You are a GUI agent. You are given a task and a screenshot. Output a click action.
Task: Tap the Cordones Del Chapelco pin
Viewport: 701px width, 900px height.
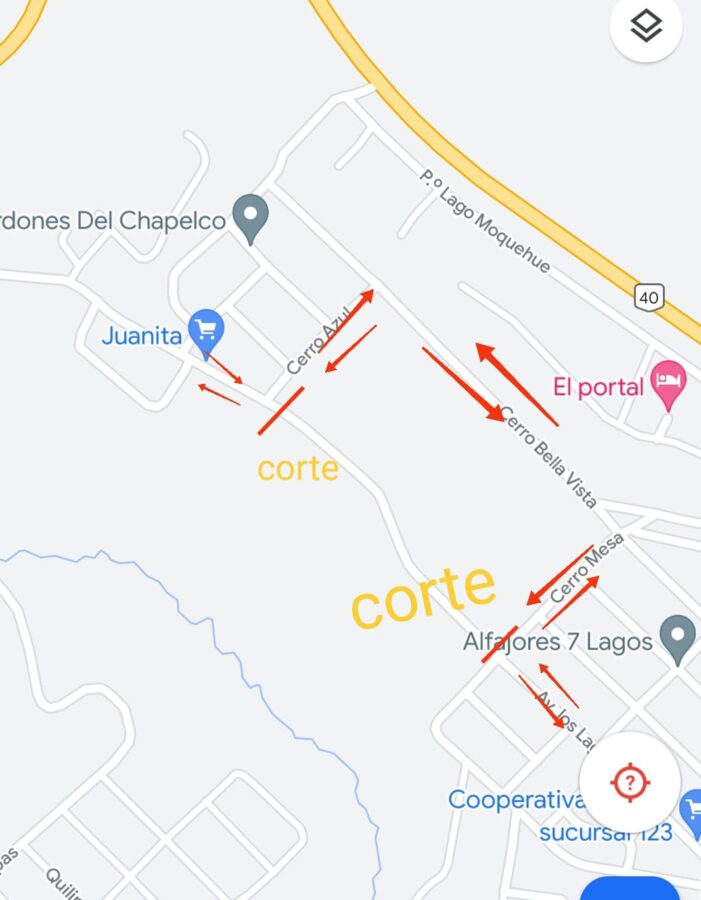pos(250,215)
